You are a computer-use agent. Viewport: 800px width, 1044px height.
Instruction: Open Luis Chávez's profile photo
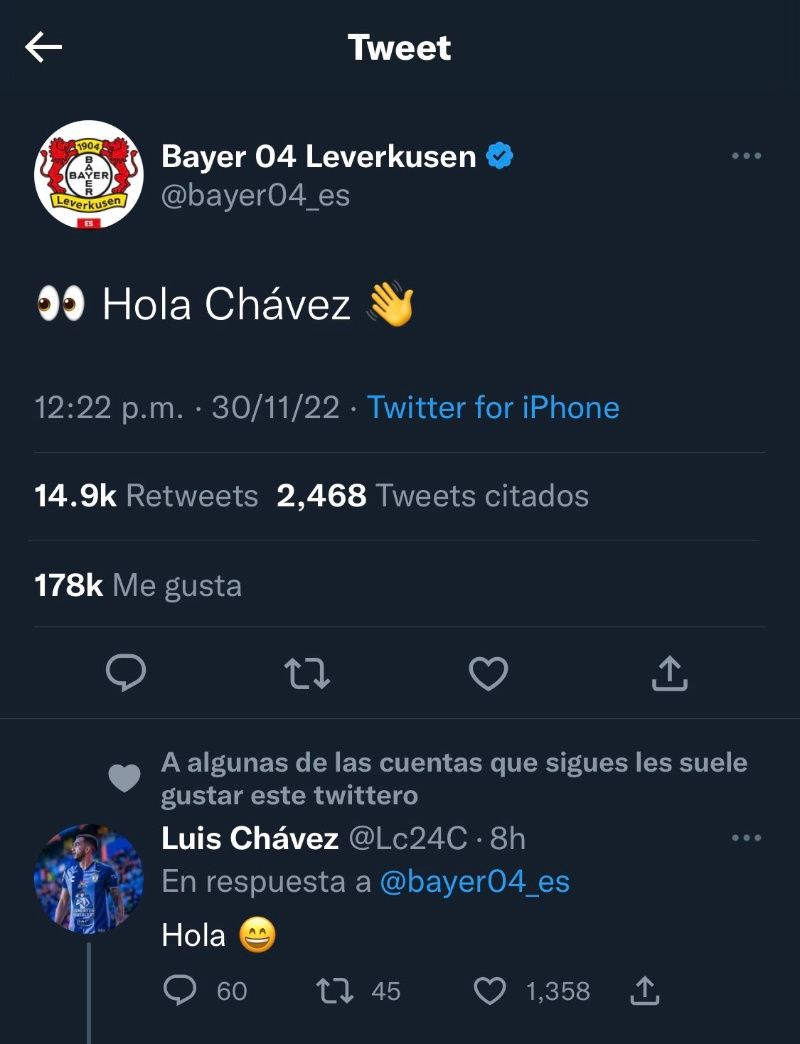click(89, 878)
